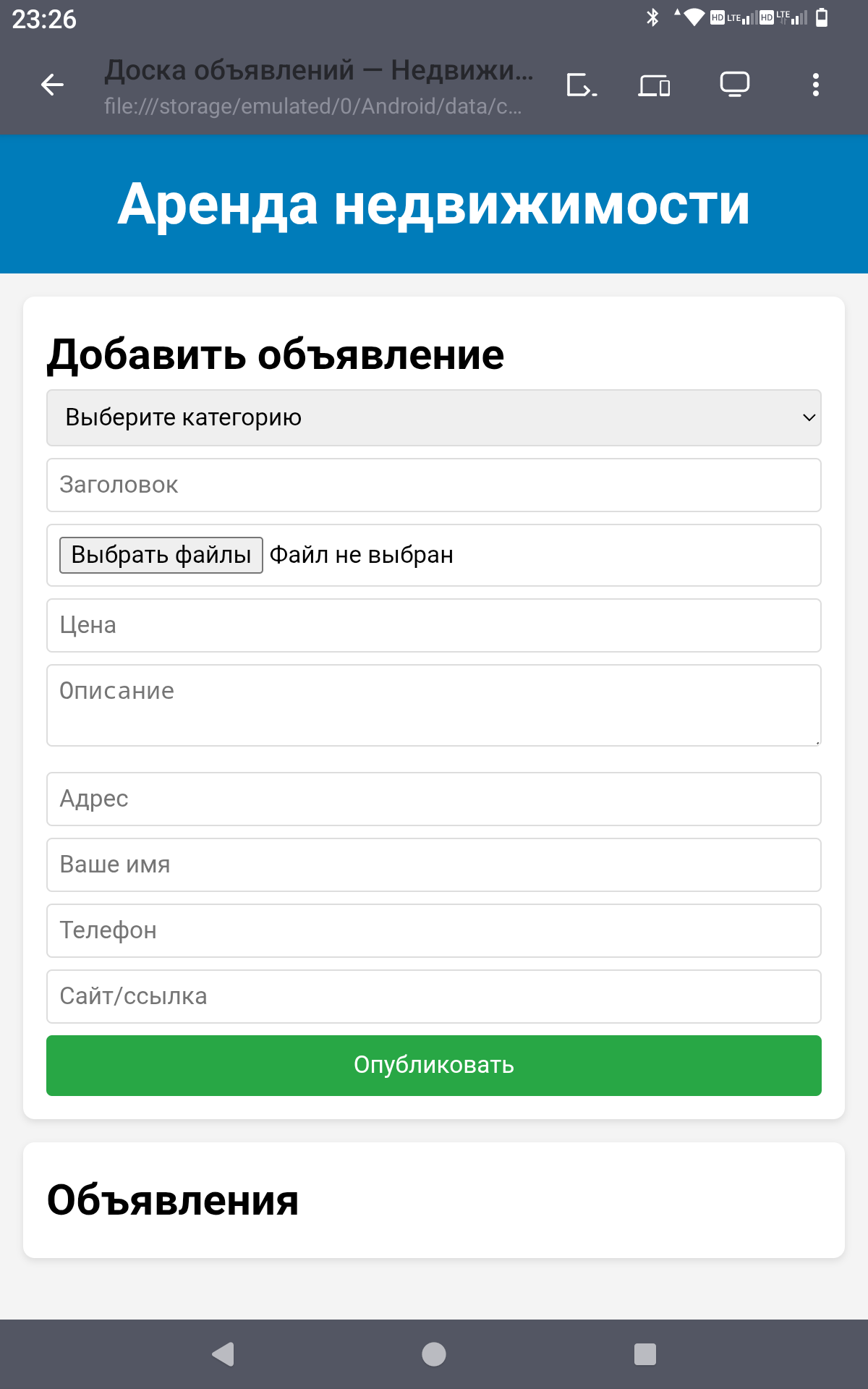Open the console icon in the toolbar

coord(582,85)
